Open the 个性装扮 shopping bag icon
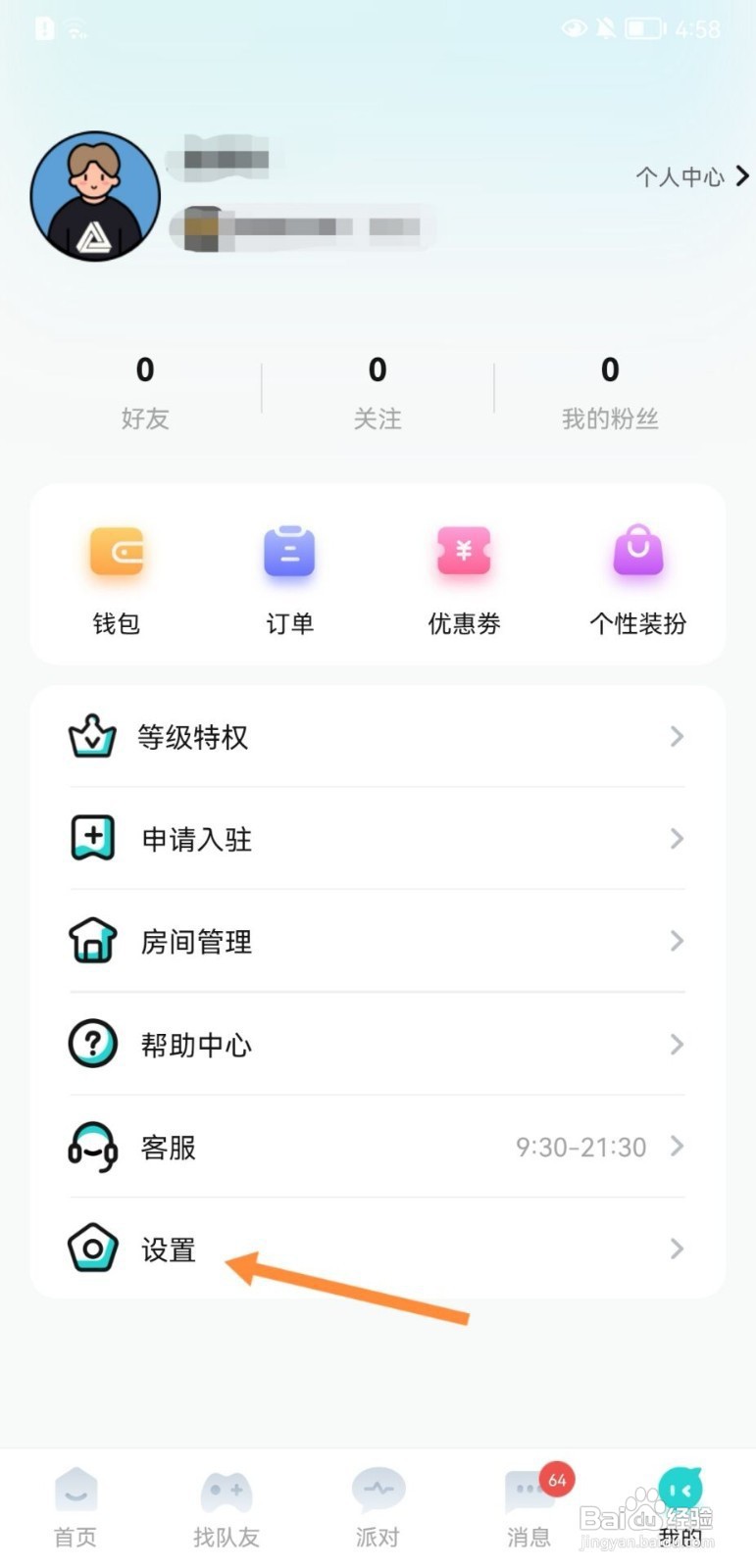This screenshot has width=756, height=1568. [637, 552]
